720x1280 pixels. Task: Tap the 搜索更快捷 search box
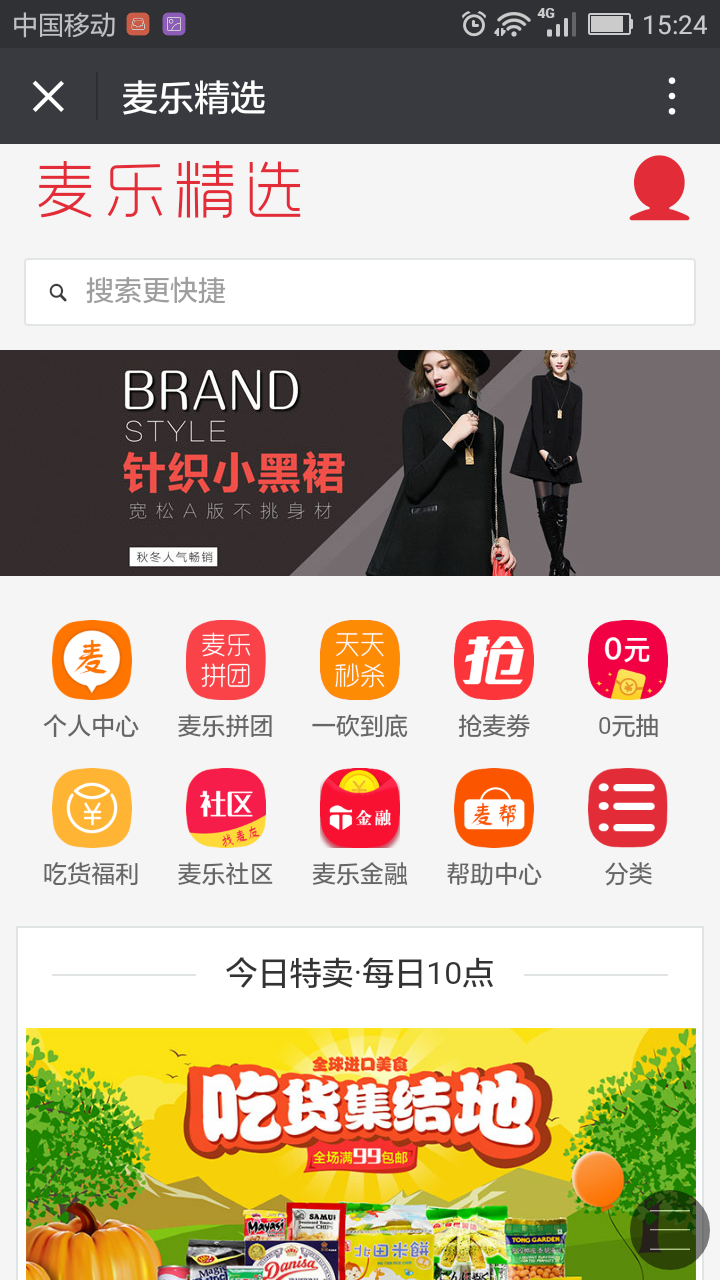[x=360, y=292]
